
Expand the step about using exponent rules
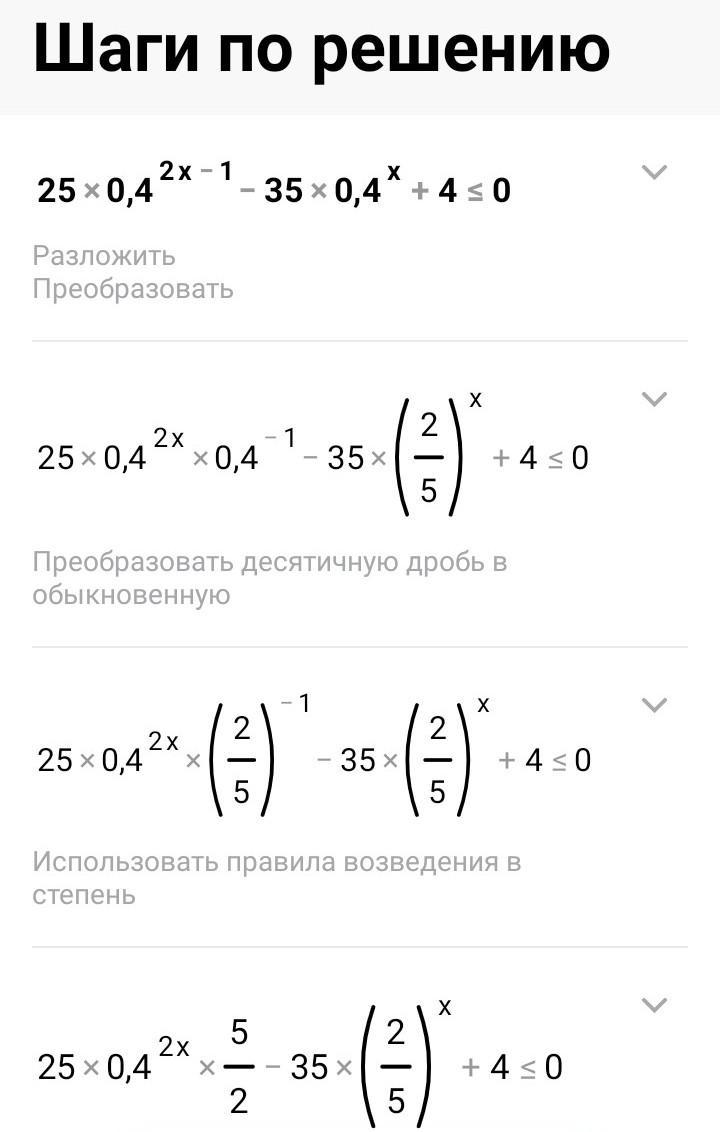pyautogui.click(x=654, y=705)
